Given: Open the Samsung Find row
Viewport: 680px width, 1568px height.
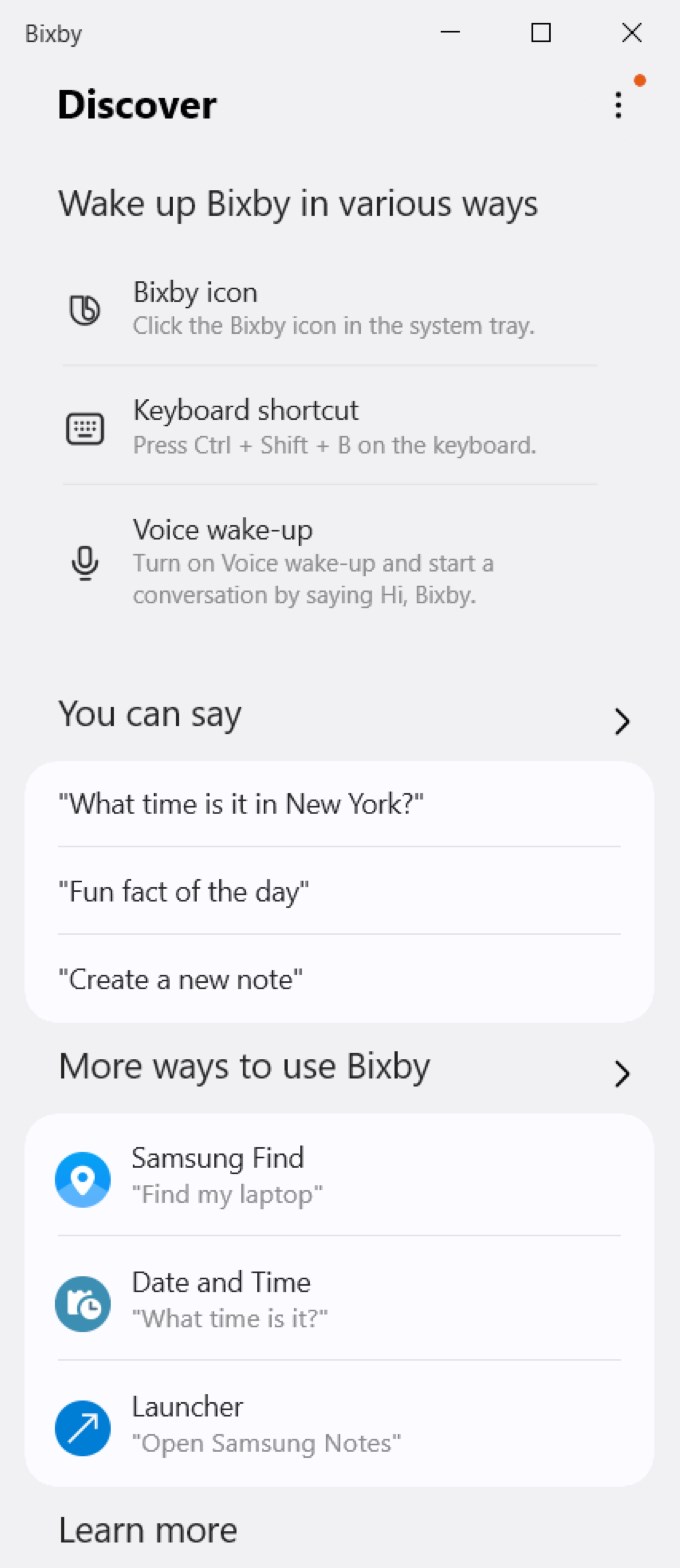Looking at the screenshot, I should click(x=340, y=1174).
